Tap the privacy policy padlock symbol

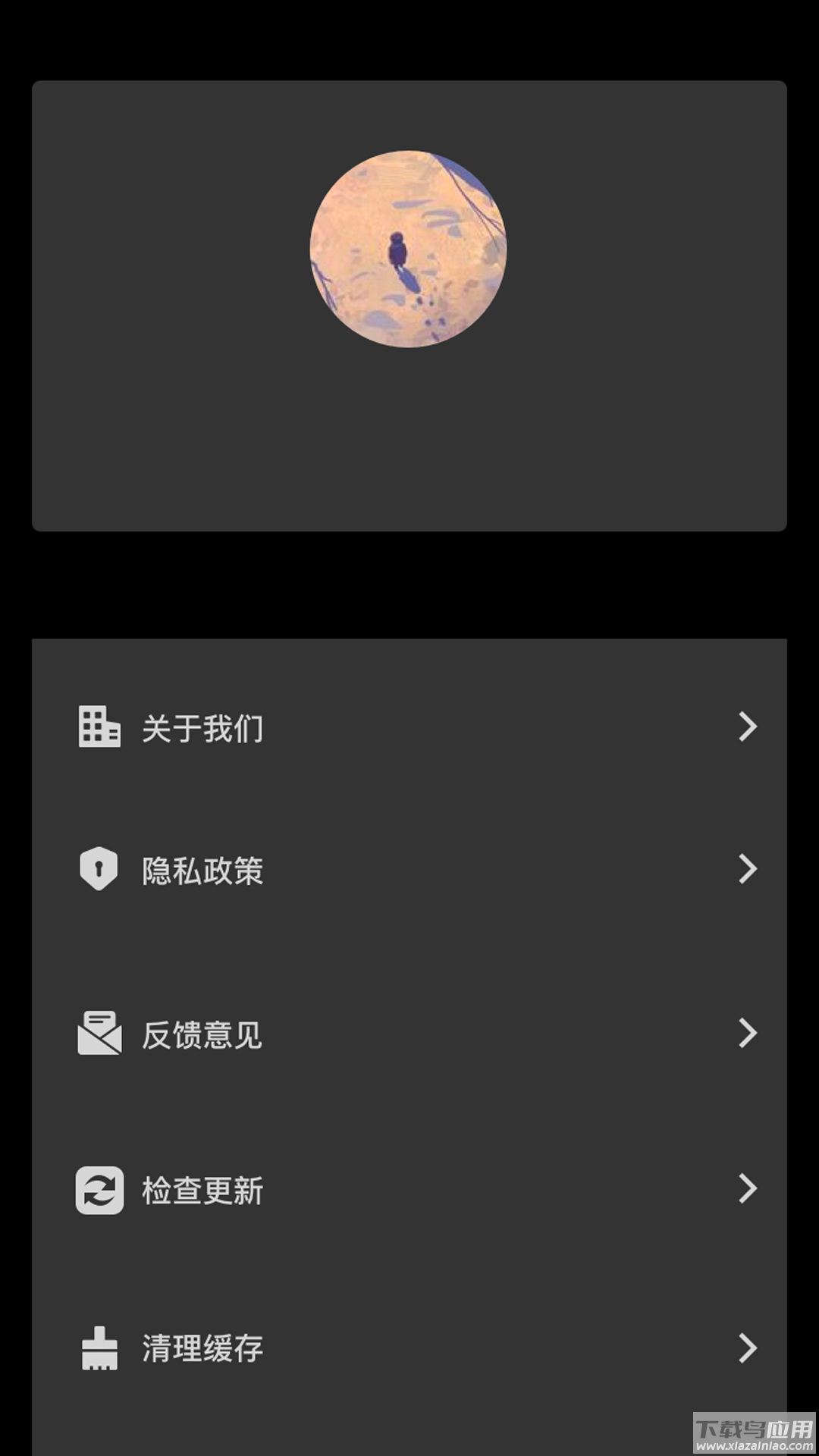[97, 871]
